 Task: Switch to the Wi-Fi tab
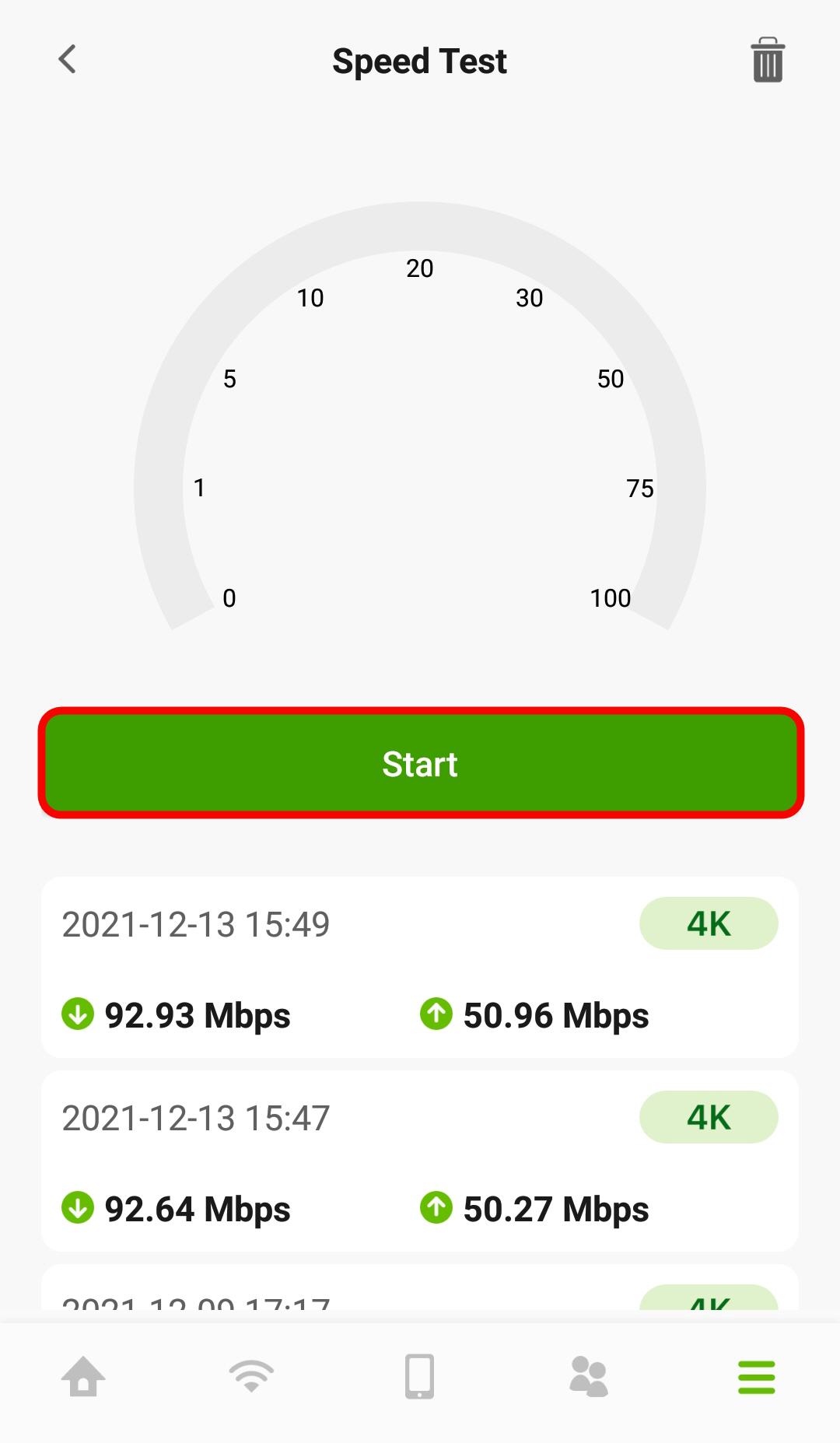point(251,1376)
